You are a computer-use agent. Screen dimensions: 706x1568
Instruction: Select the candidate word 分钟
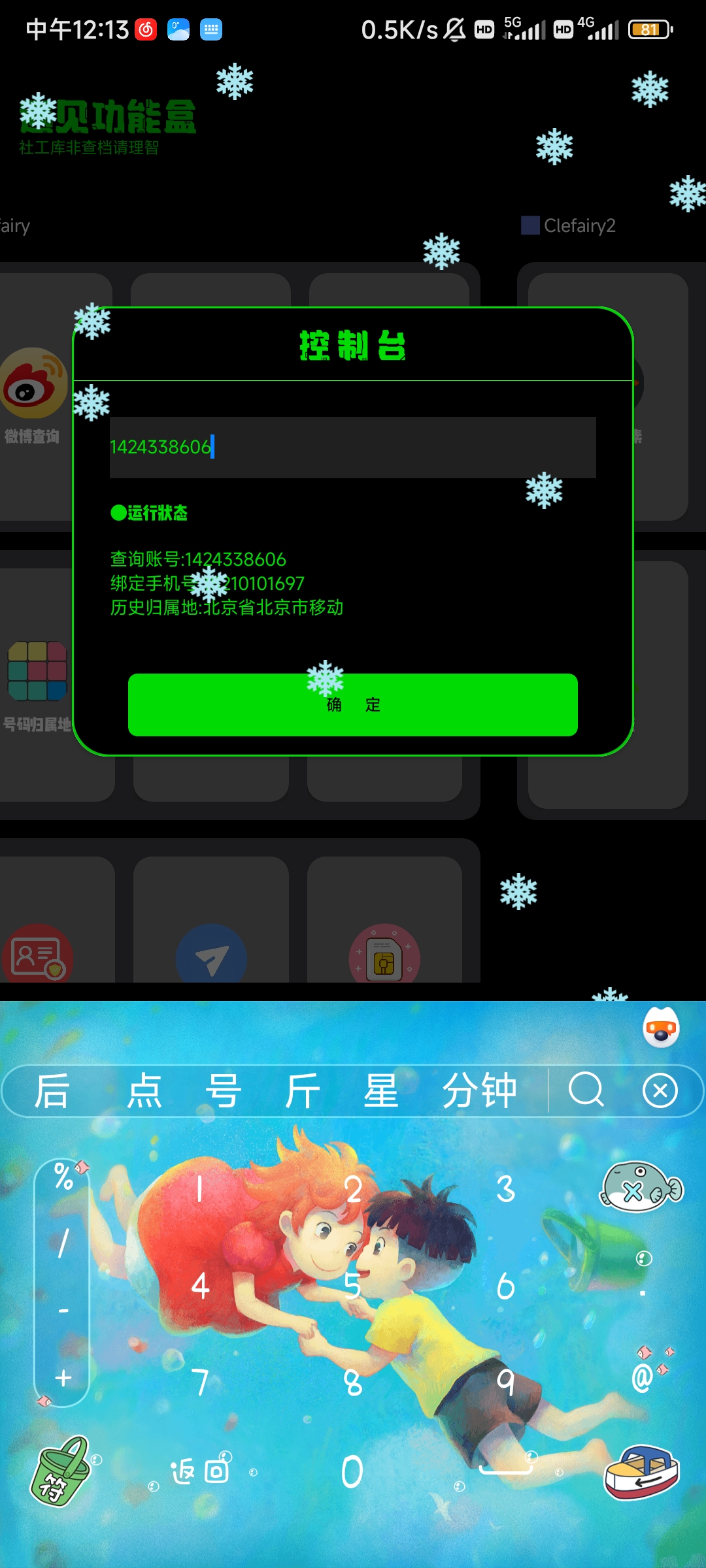[480, 1091]
